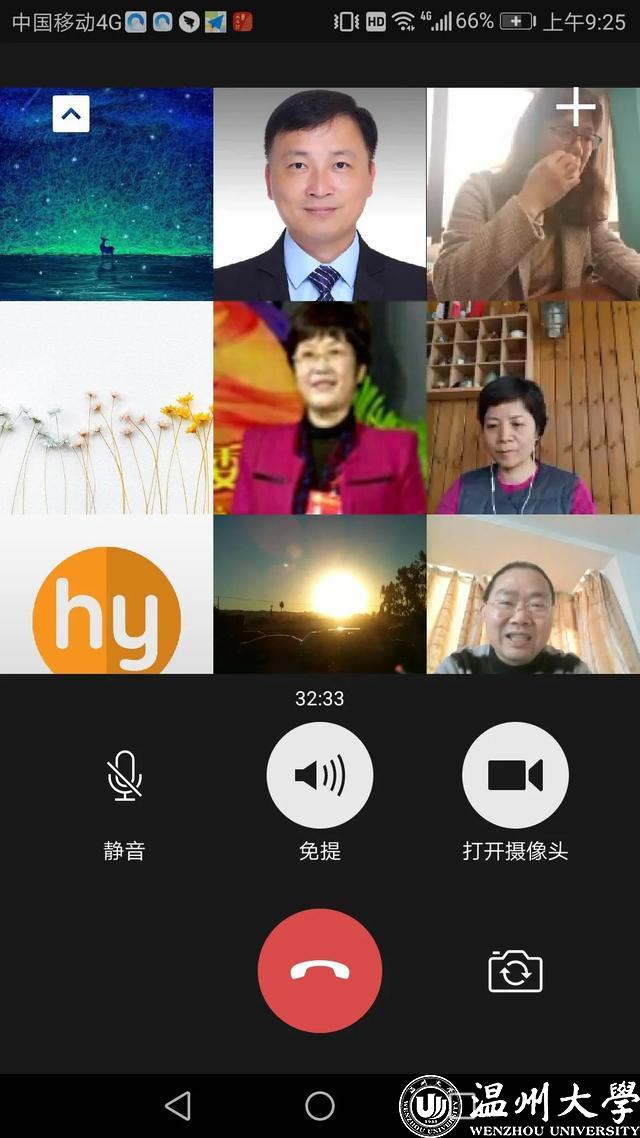Mute the microphone (静音)
This screenshot has height=1138, width=640.
(x=124, y=776)
